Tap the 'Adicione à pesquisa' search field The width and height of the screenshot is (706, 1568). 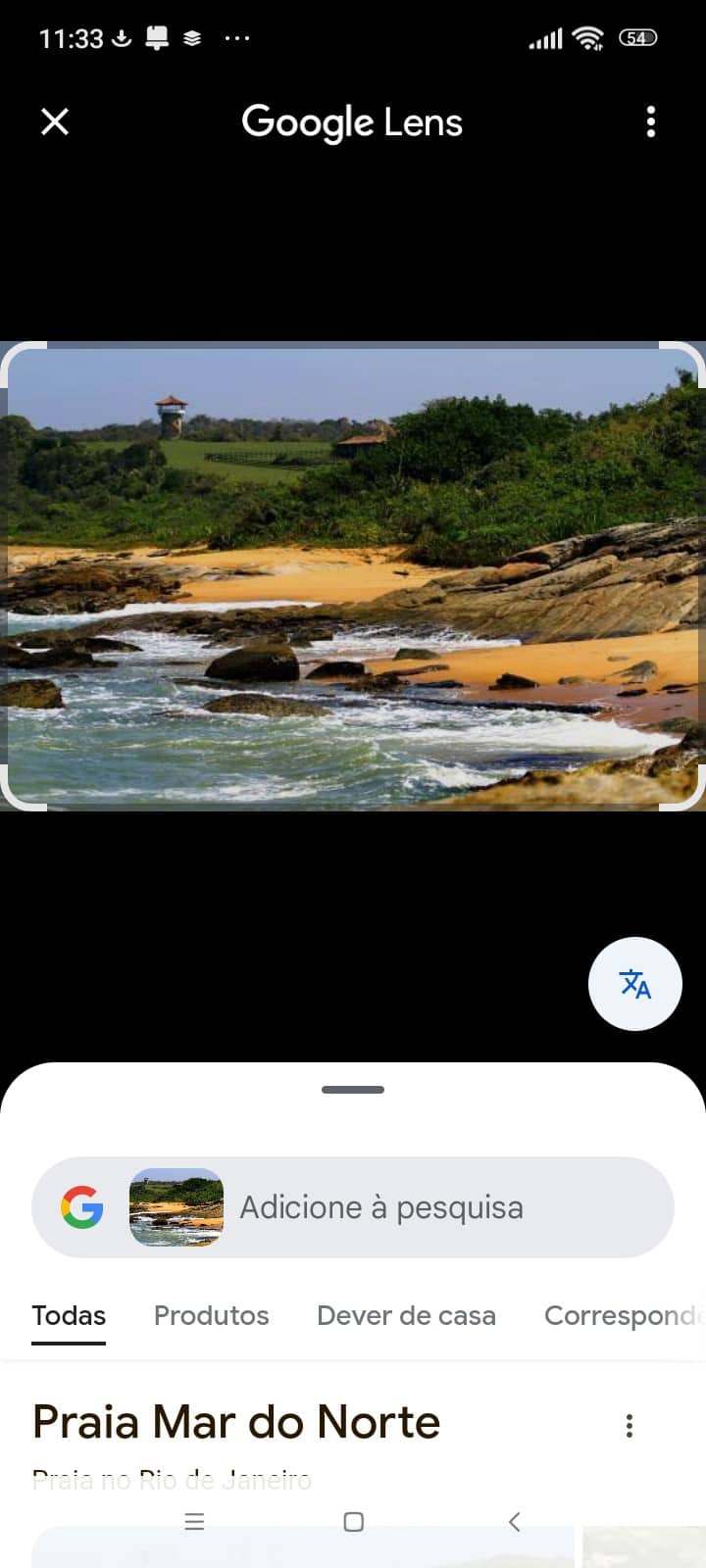click(x=380, y=1207)
